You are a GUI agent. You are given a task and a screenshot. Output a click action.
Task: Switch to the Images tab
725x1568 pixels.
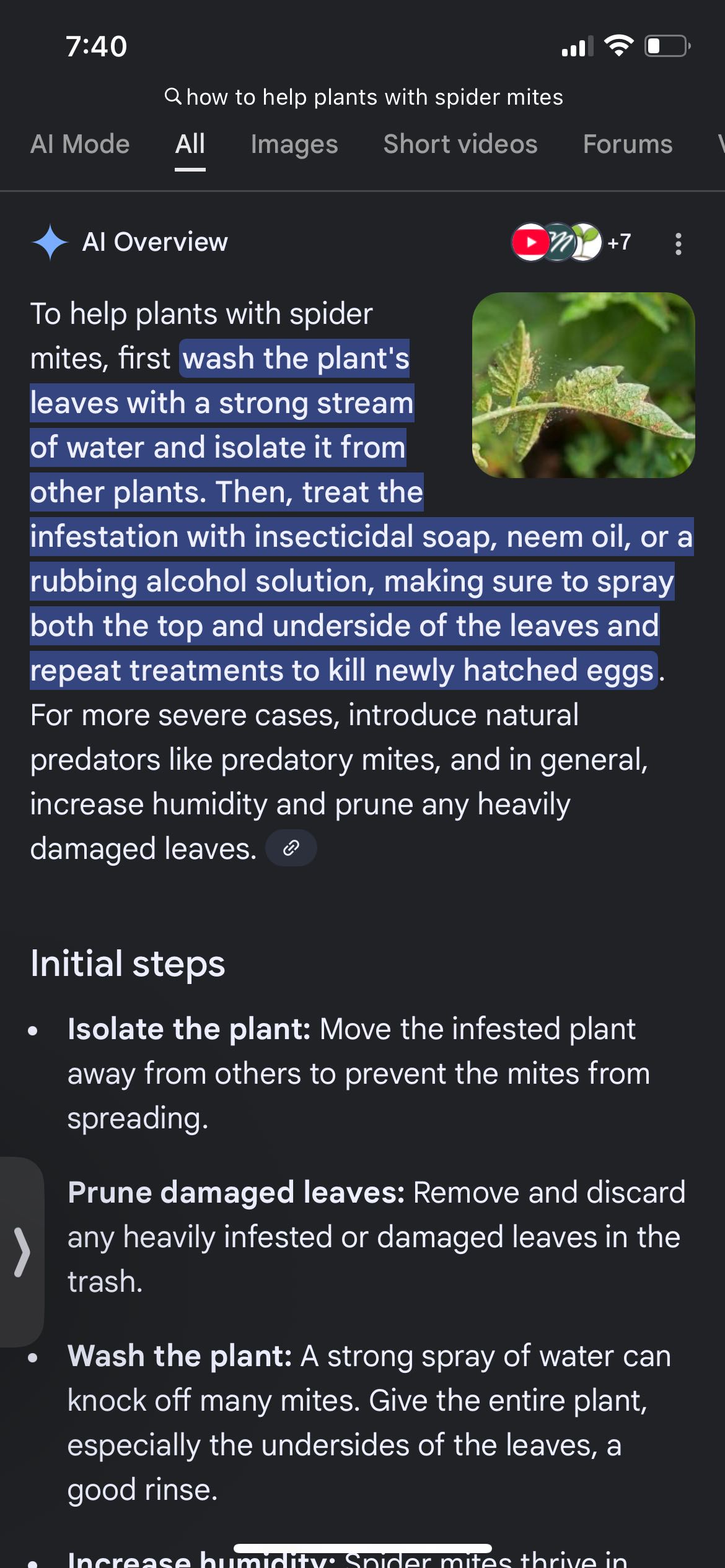(x=294, y=144)
